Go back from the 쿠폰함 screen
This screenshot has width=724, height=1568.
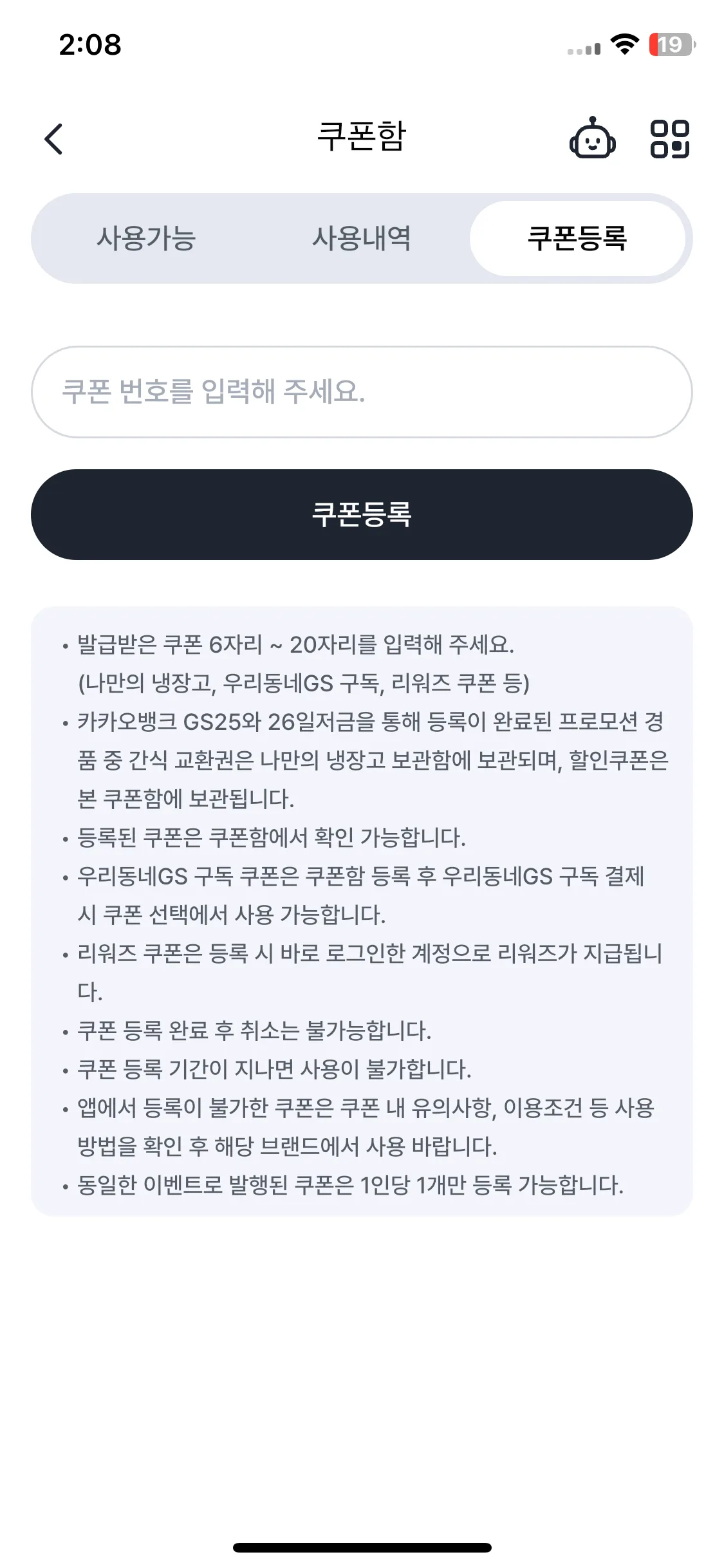coord(54,139)
